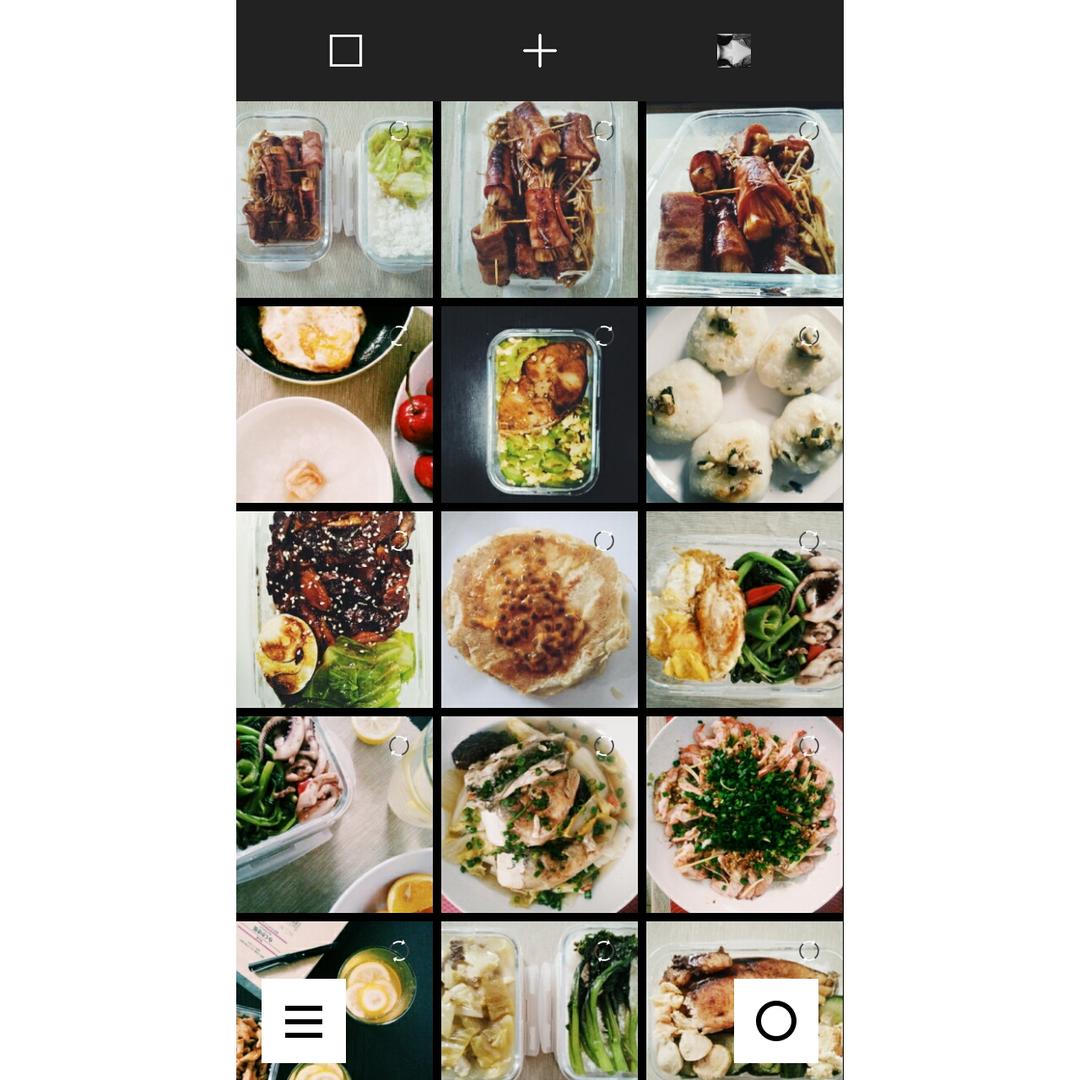Open the fried egg and porridge photo
This screenshot has height=1080, width=1080.
335,404
